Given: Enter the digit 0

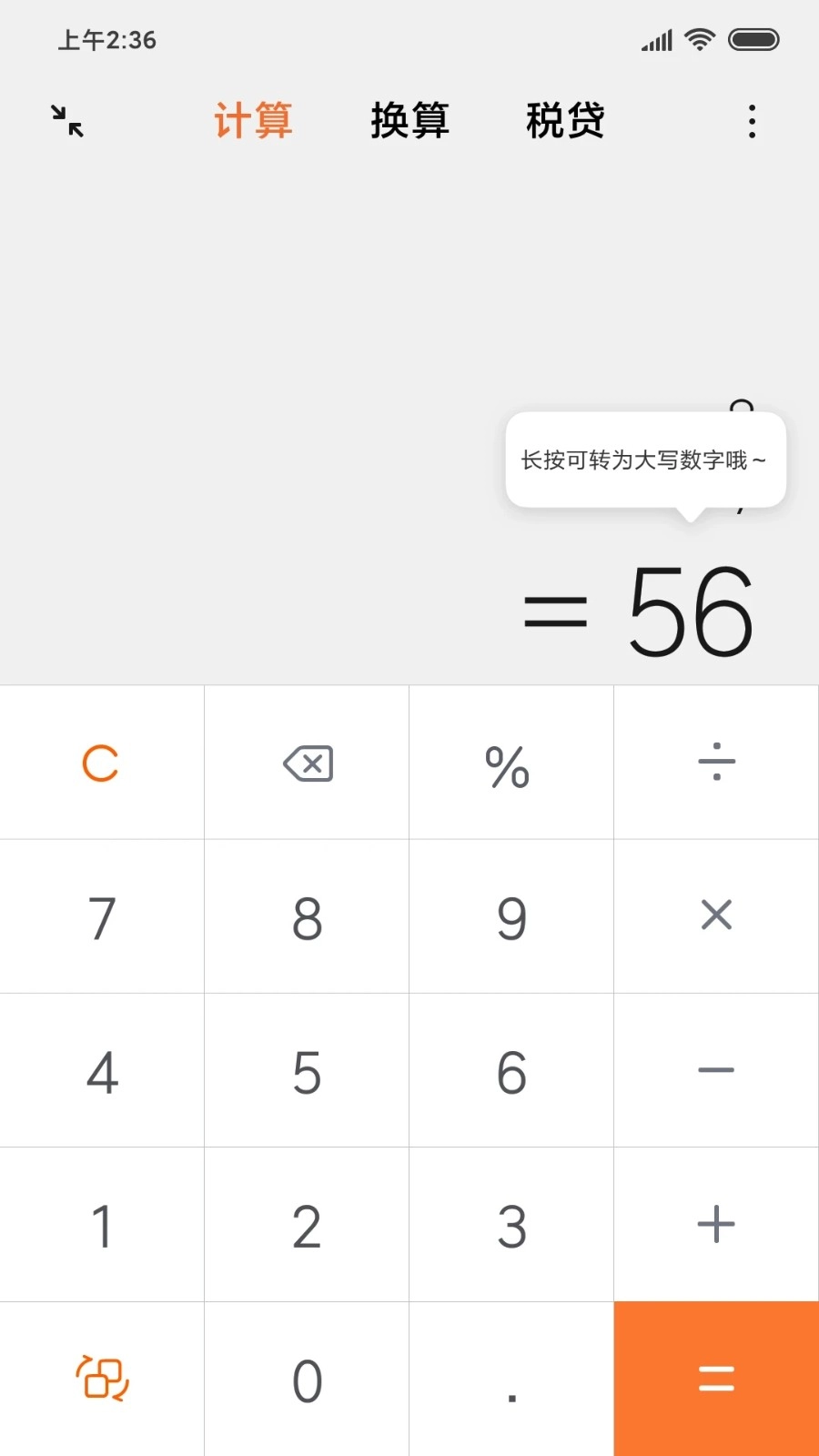Looking at the screenshot, I should (307, 1379).
